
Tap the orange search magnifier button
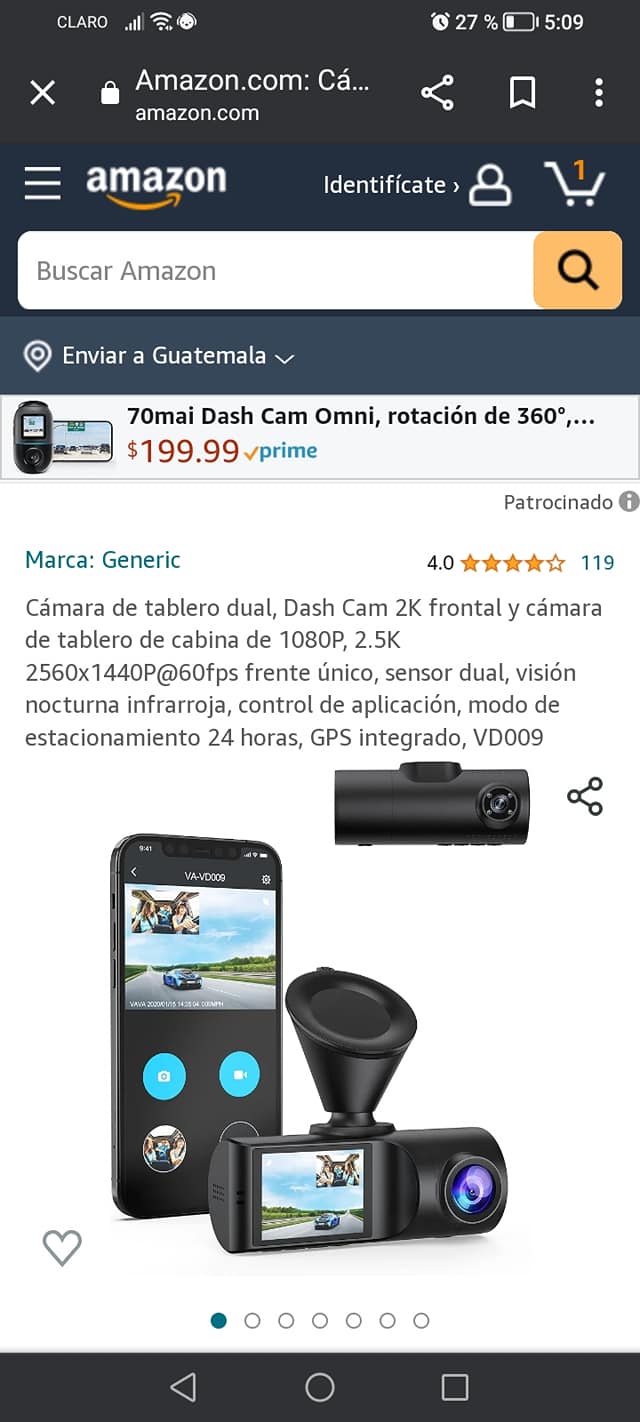click(x=577, y=270)
